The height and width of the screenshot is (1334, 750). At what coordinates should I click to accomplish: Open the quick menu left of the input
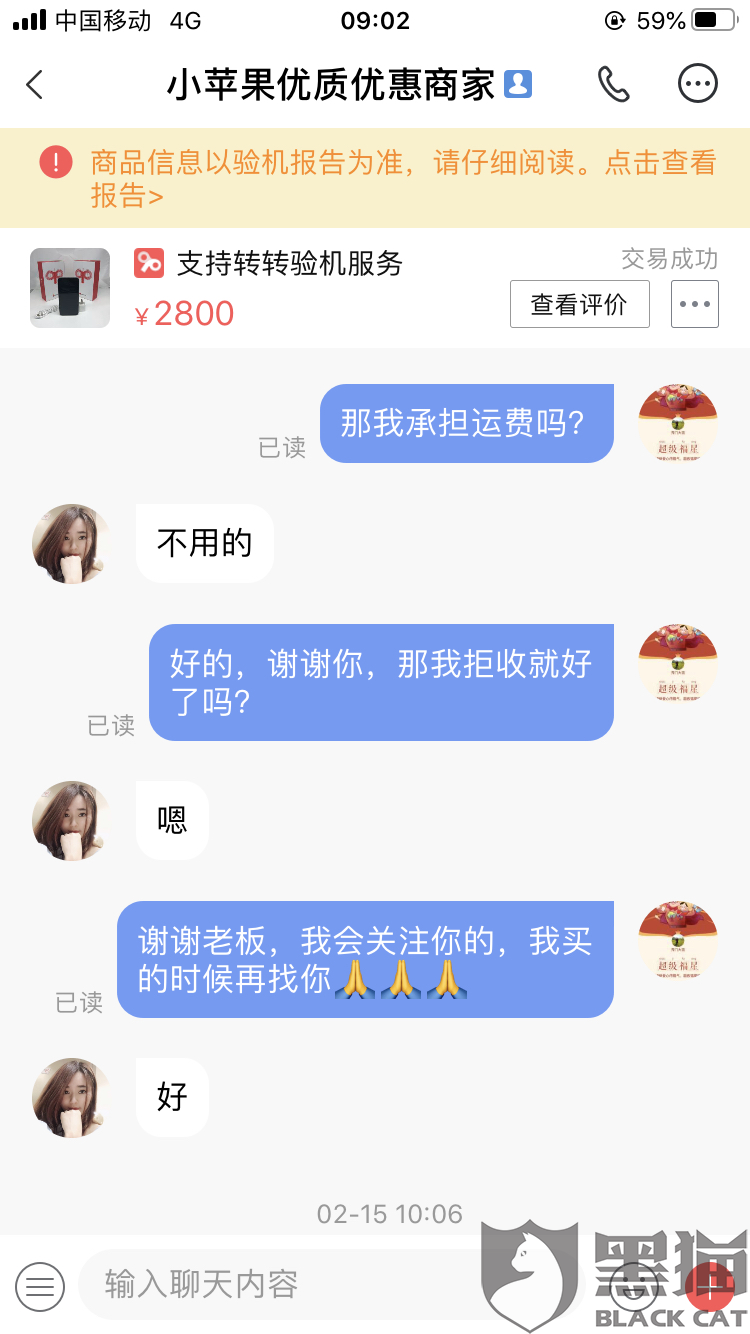40,1285
